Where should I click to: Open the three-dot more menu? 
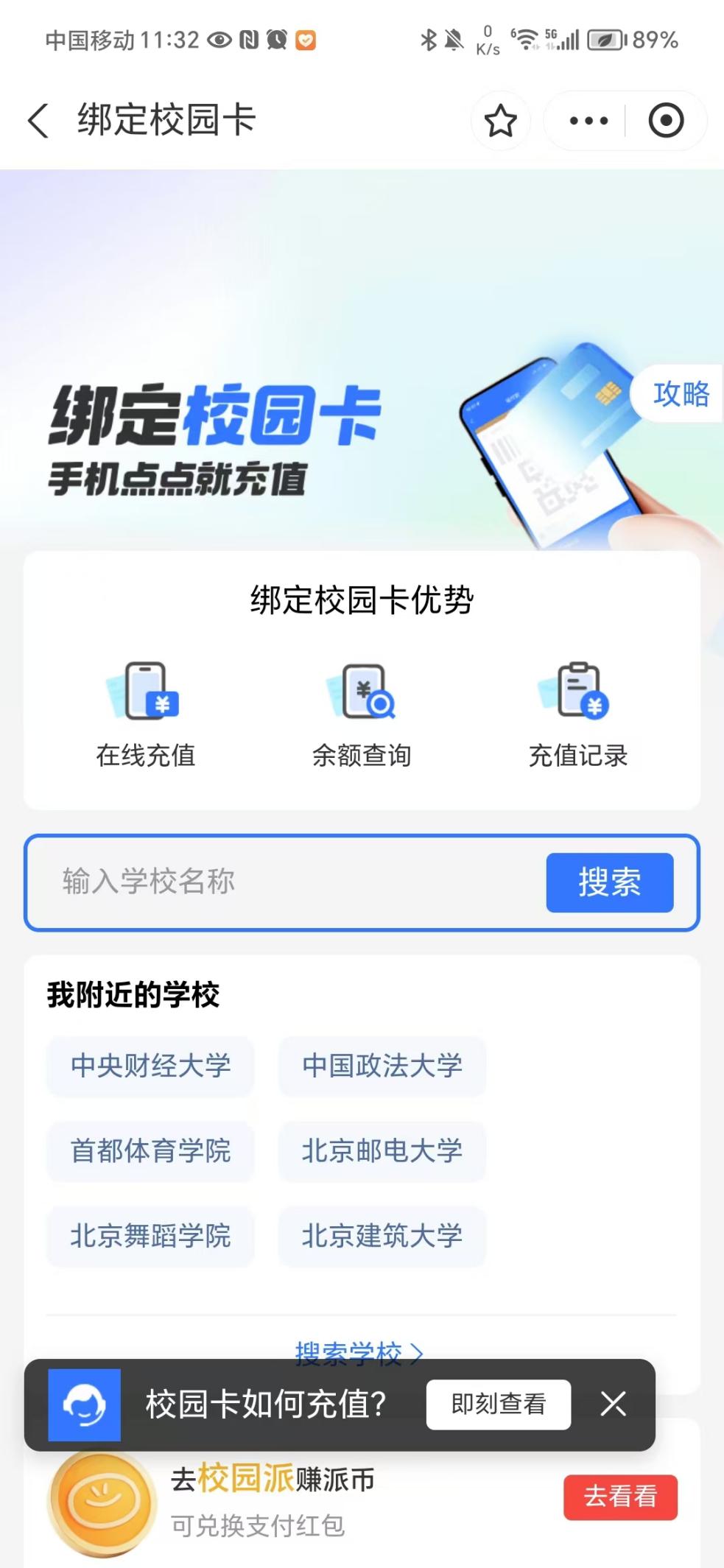[x=588, y=121]
